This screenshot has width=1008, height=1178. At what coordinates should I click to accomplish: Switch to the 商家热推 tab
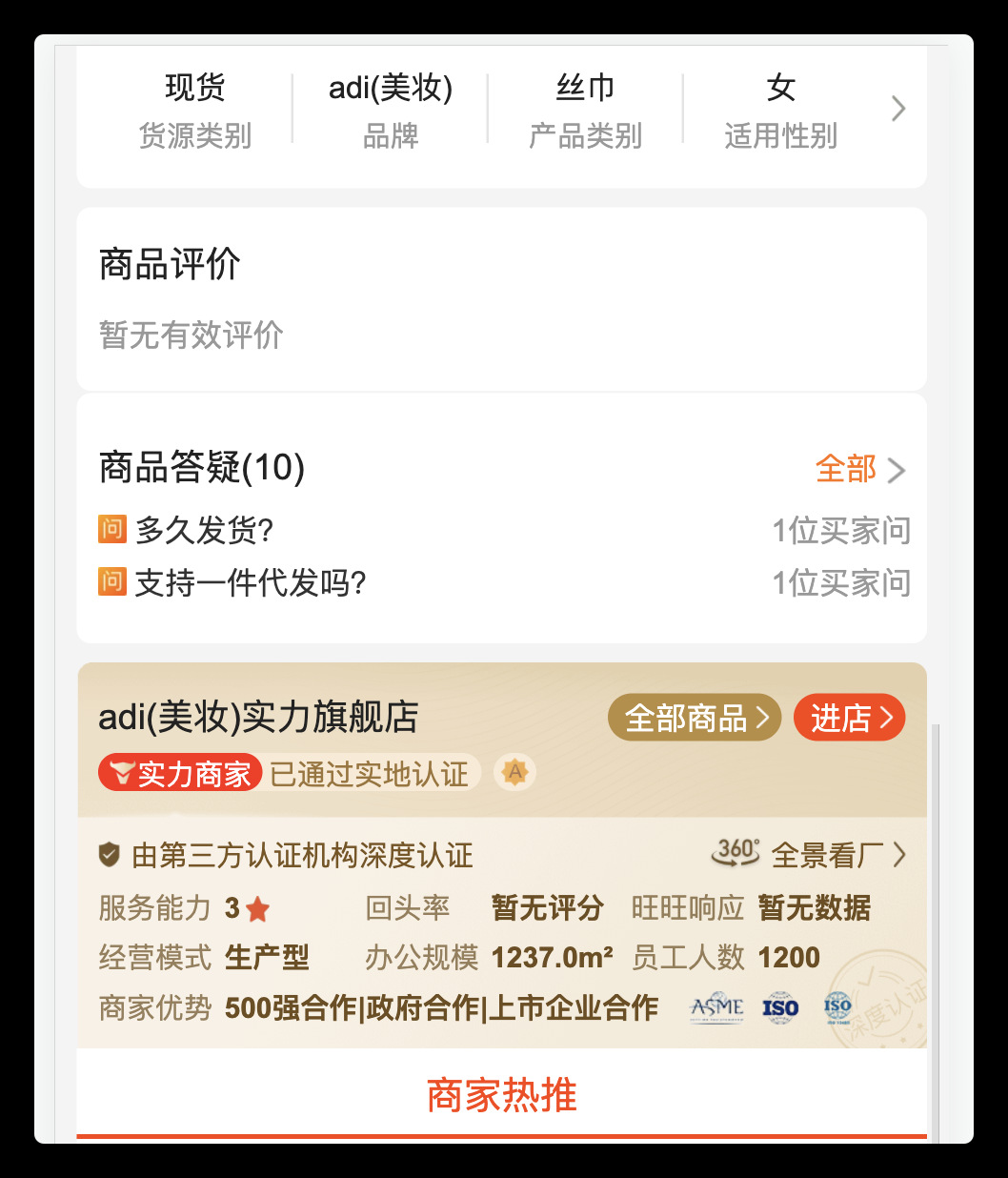click(501, 1095)
